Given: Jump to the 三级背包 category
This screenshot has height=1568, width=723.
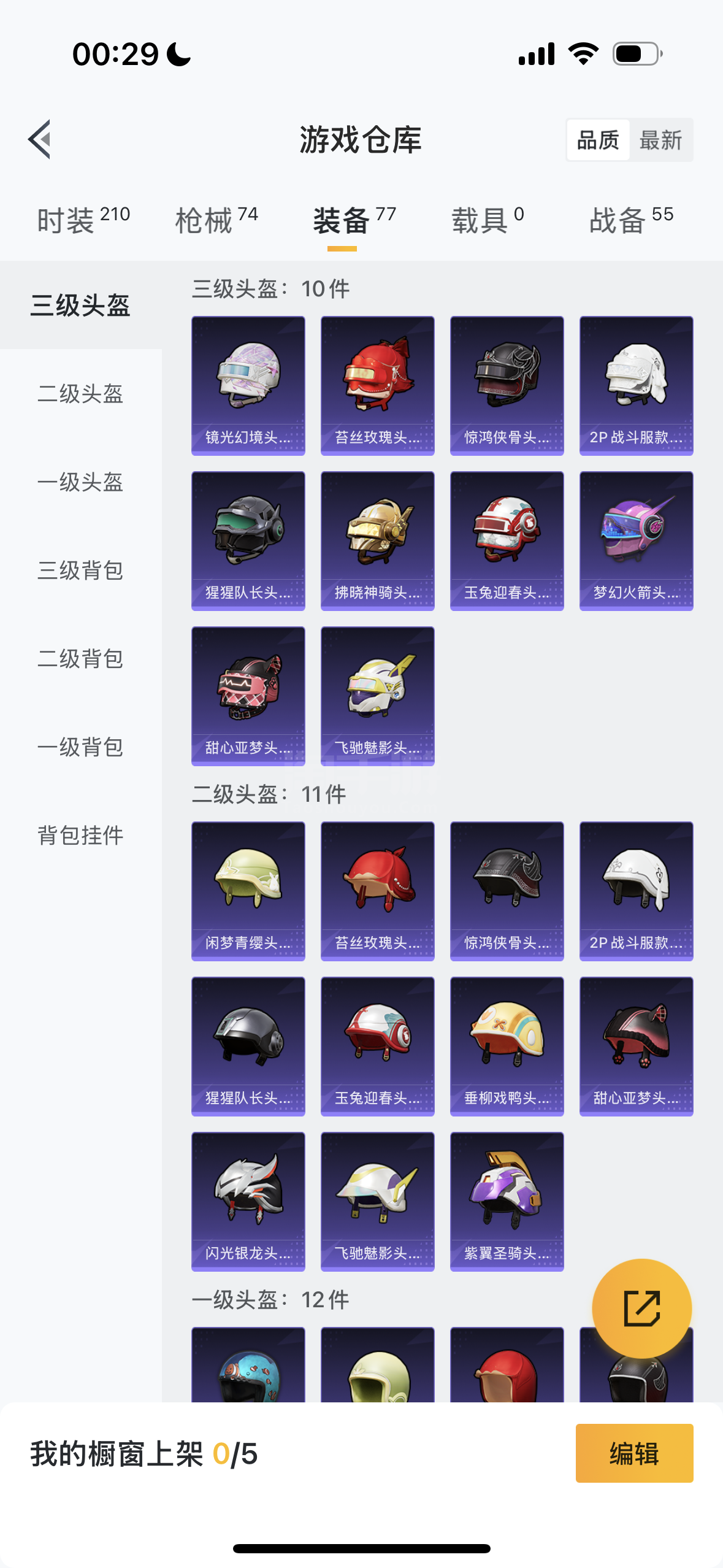Looking at the screenshot, I should (x=80, y=571).
